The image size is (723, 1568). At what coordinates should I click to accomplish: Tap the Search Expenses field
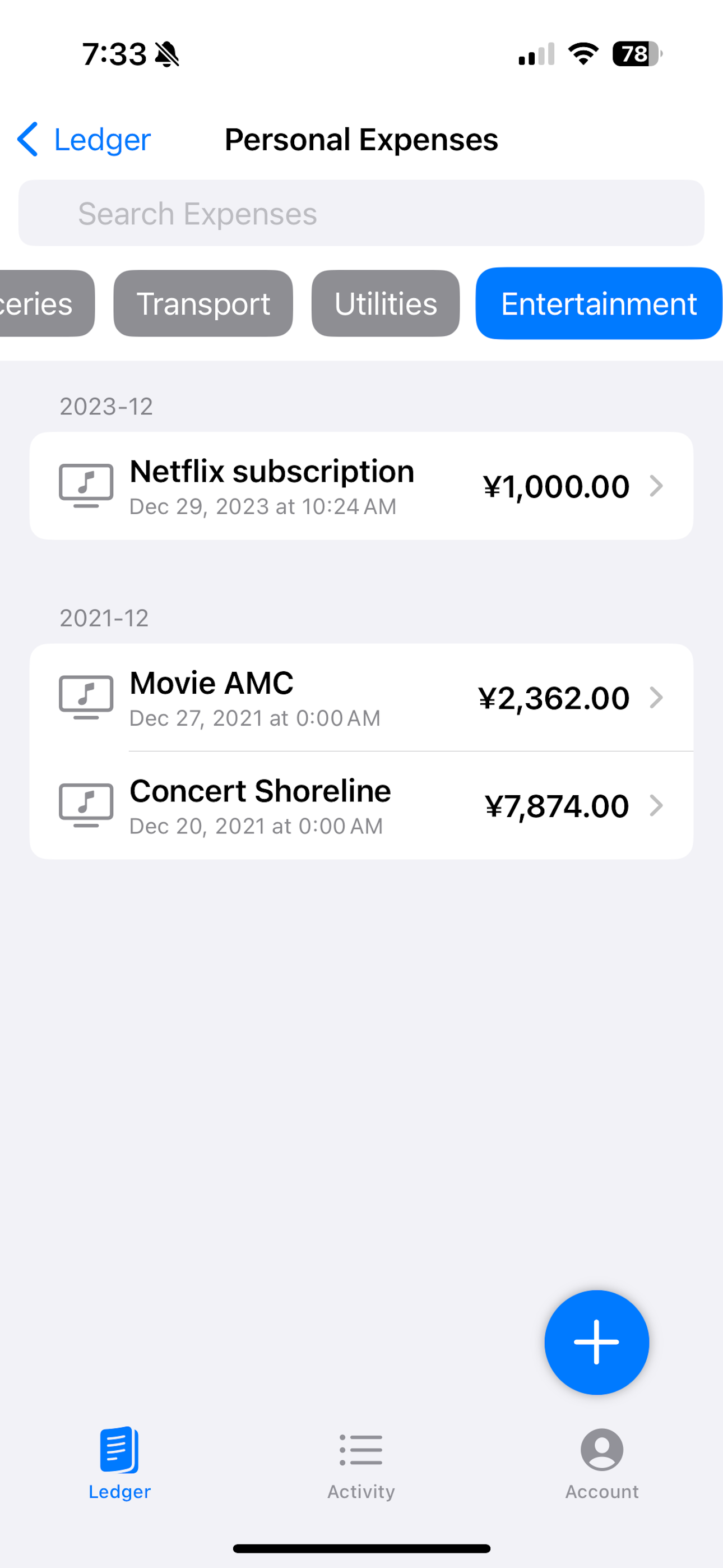(x=361, y=213)
